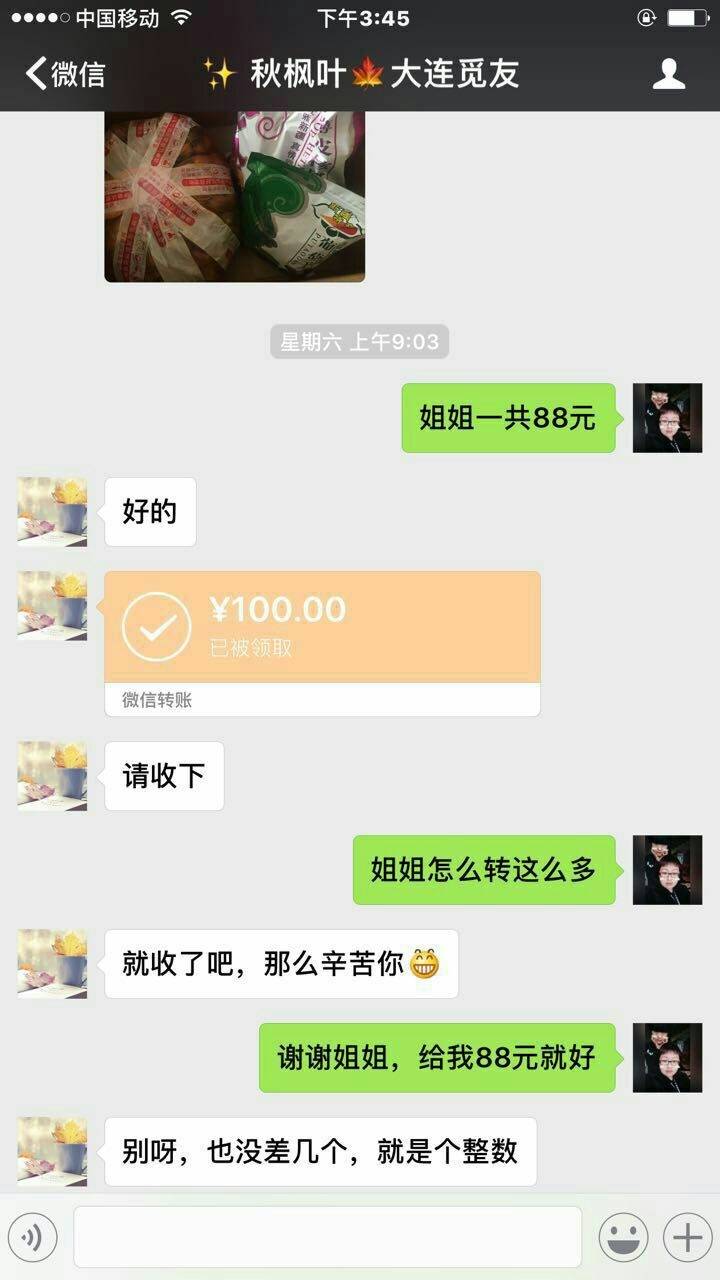Viewport: 720px width, 1280px height.
Task: Open the chat details profile icon
Action: pos(668,74)
